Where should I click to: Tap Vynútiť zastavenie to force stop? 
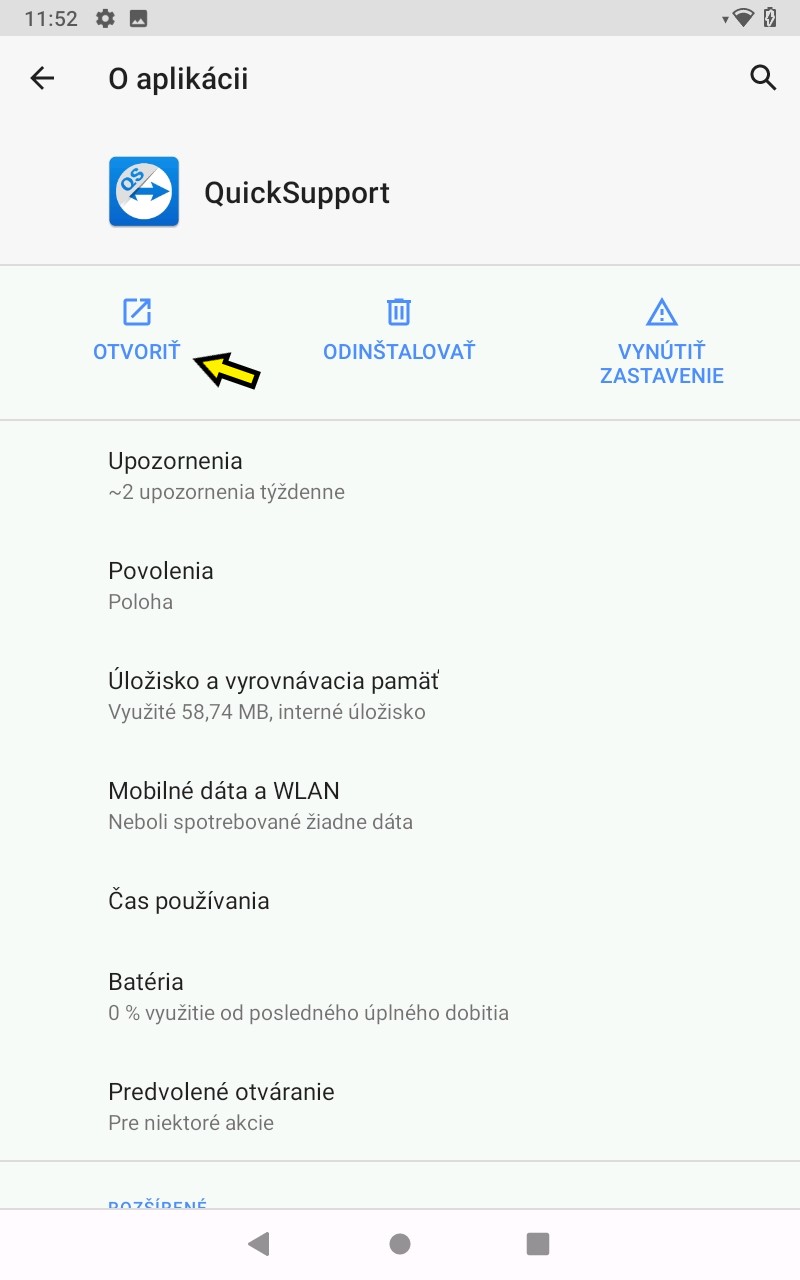click(661, 342)
